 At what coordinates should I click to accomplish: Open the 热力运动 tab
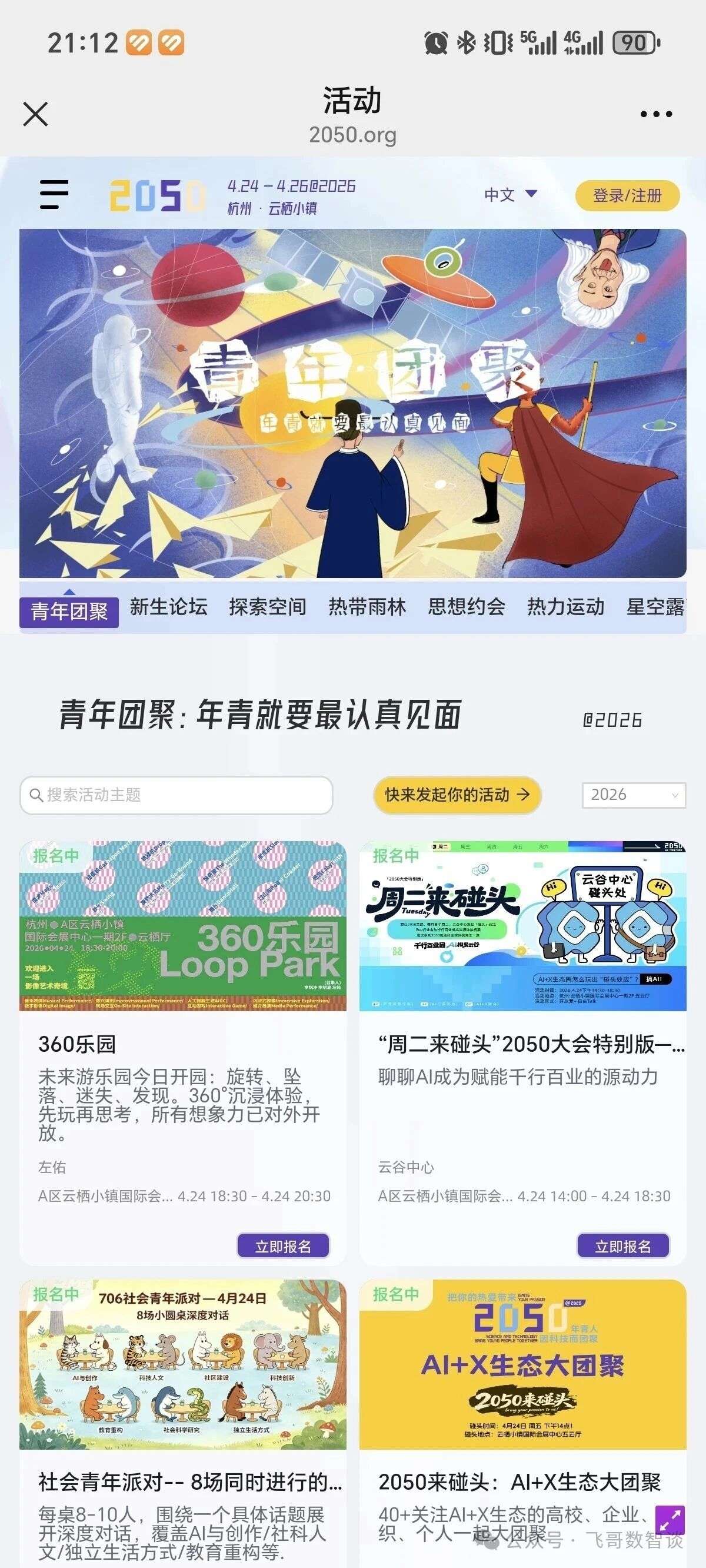click(565, 607)
